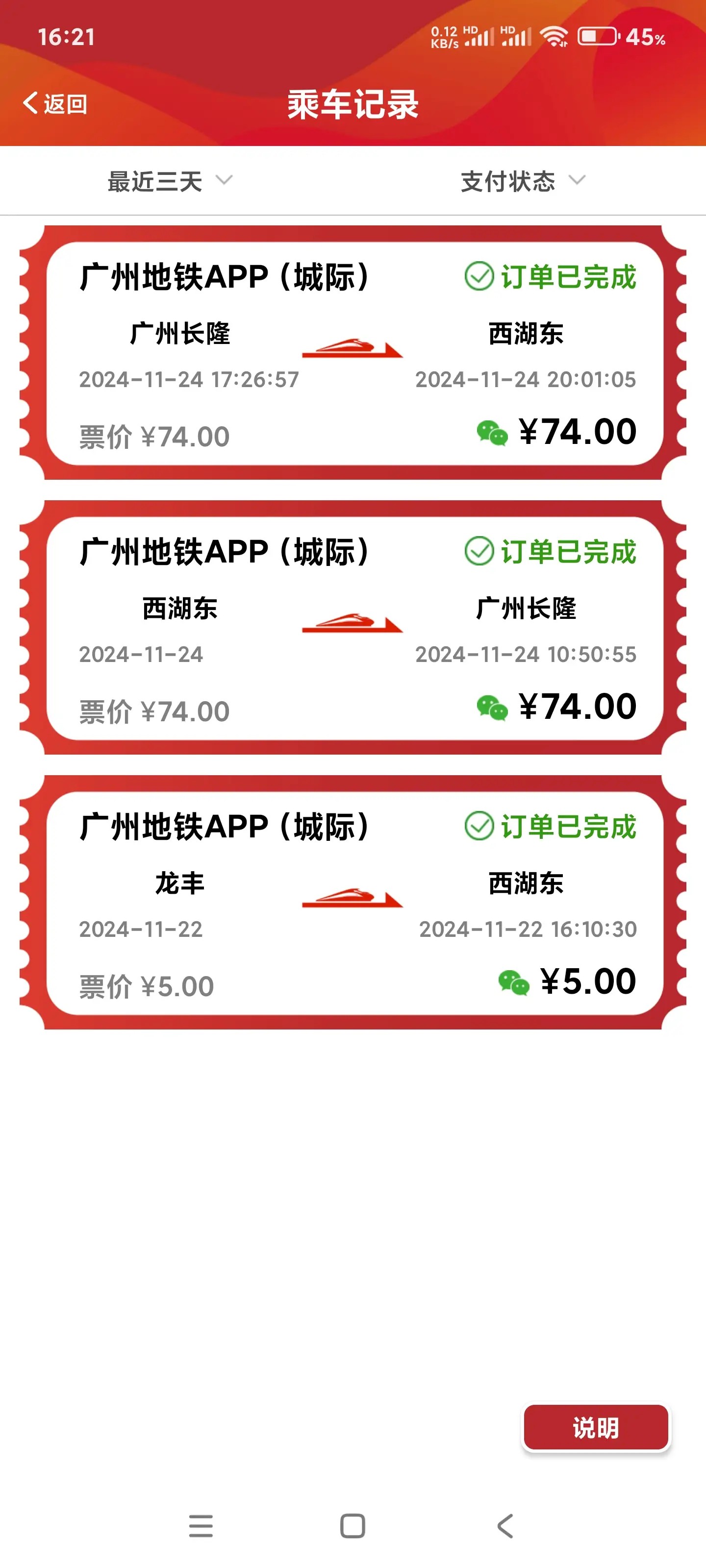Go back using the 返回 button

55,103
